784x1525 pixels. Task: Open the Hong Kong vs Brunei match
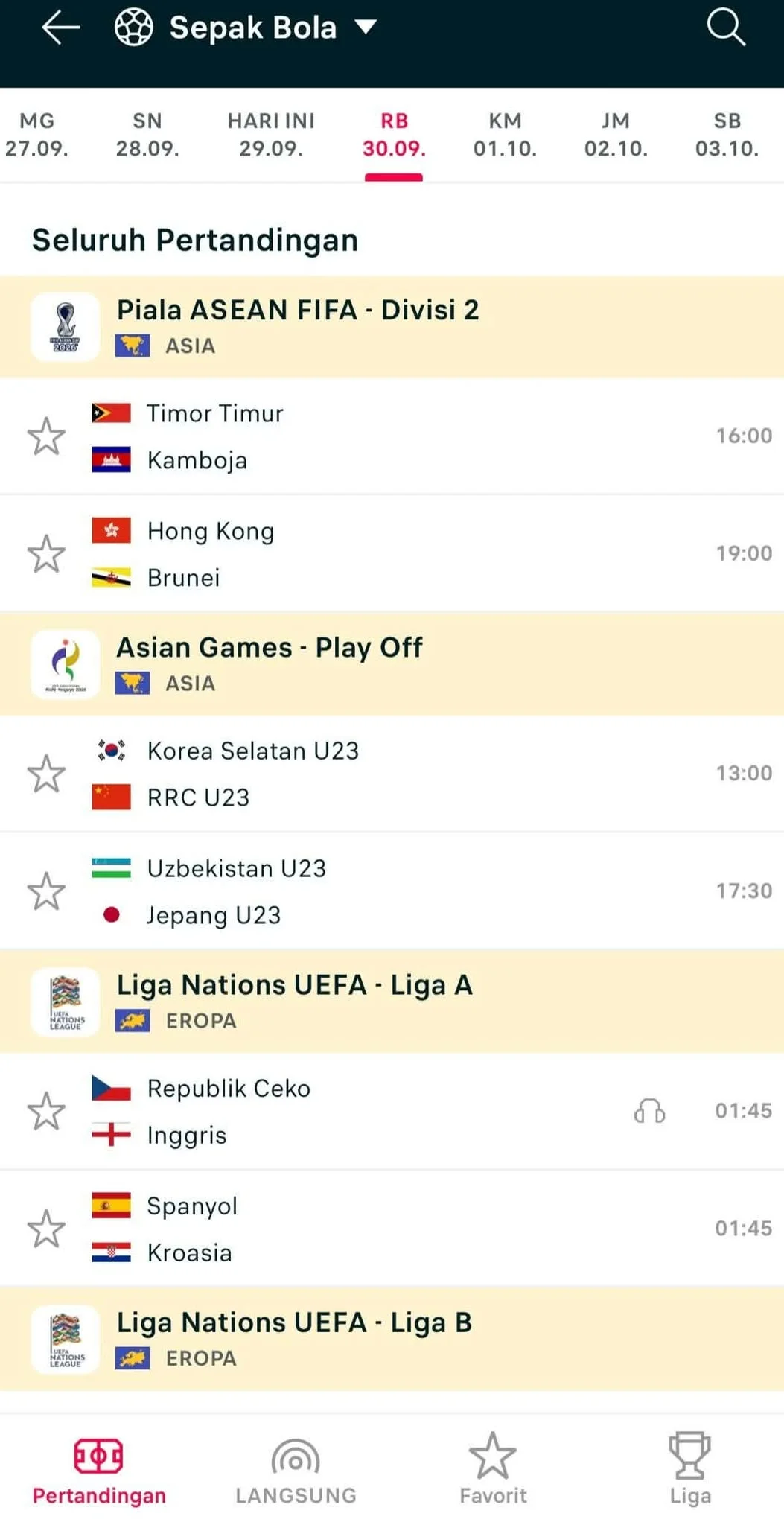392,554
